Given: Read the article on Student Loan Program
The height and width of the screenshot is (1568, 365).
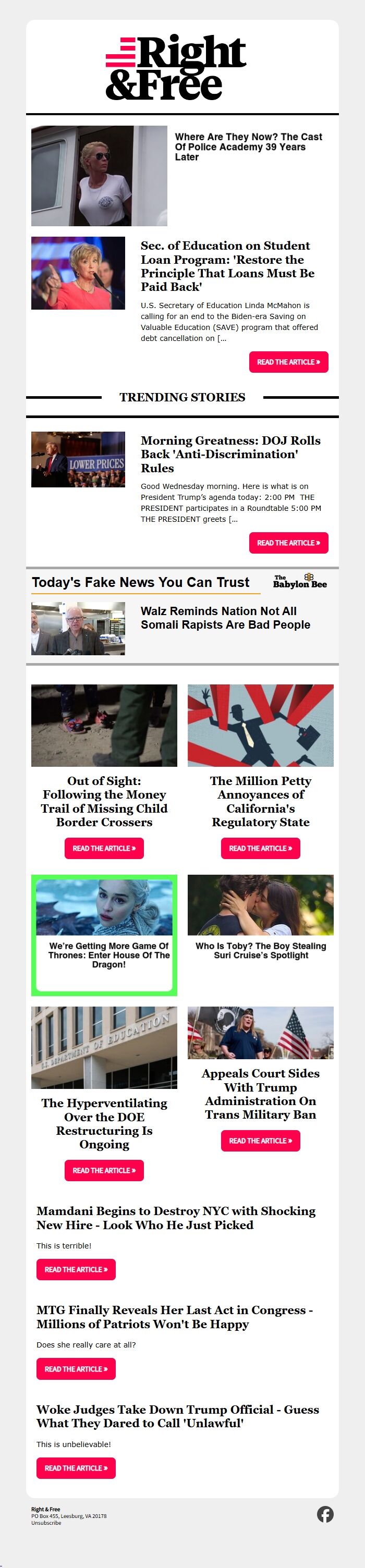Looking at the screenshot, I should [x=288, y=362].
